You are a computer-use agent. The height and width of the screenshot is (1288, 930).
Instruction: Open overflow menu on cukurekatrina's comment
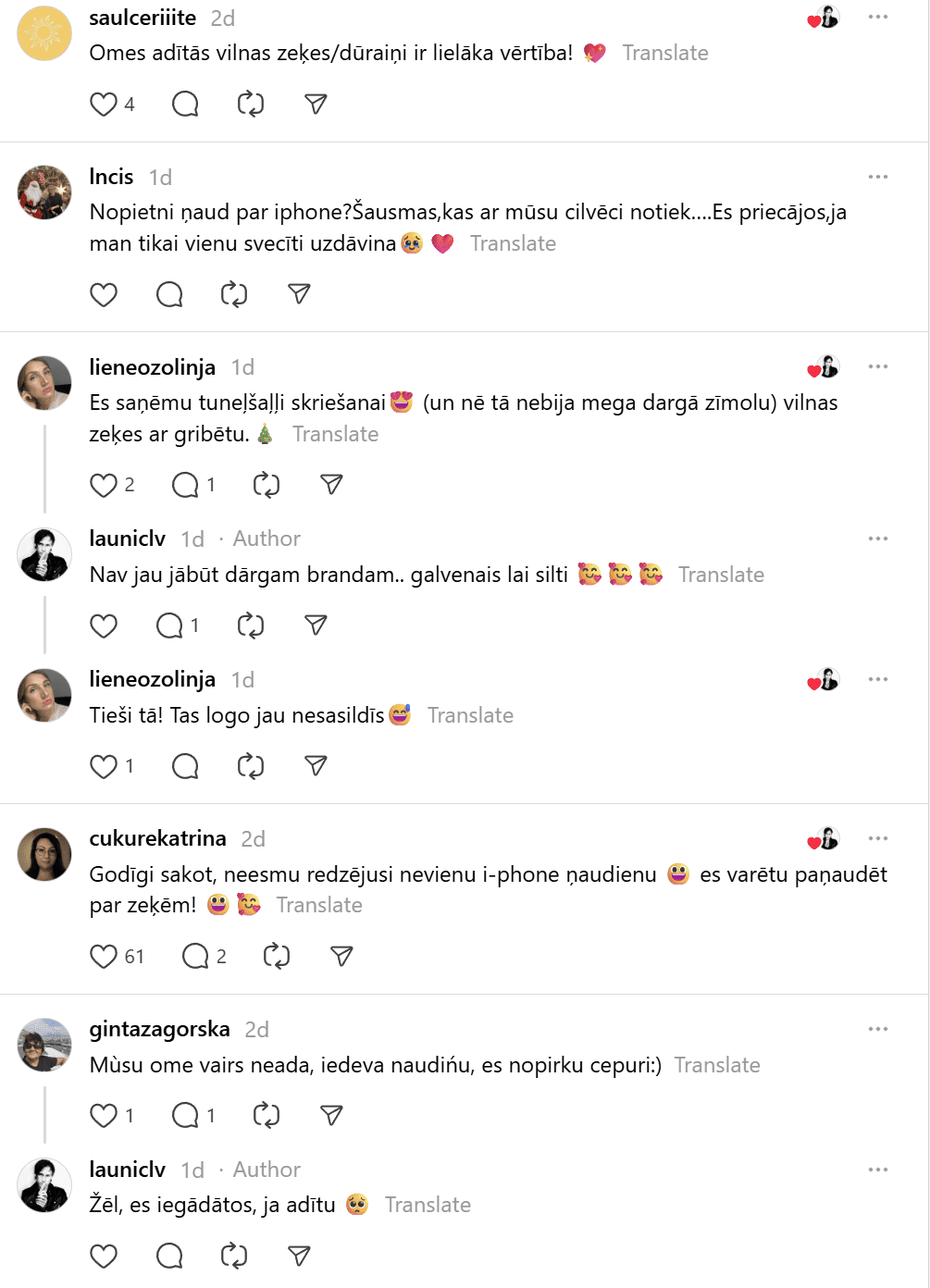(877, 838)
